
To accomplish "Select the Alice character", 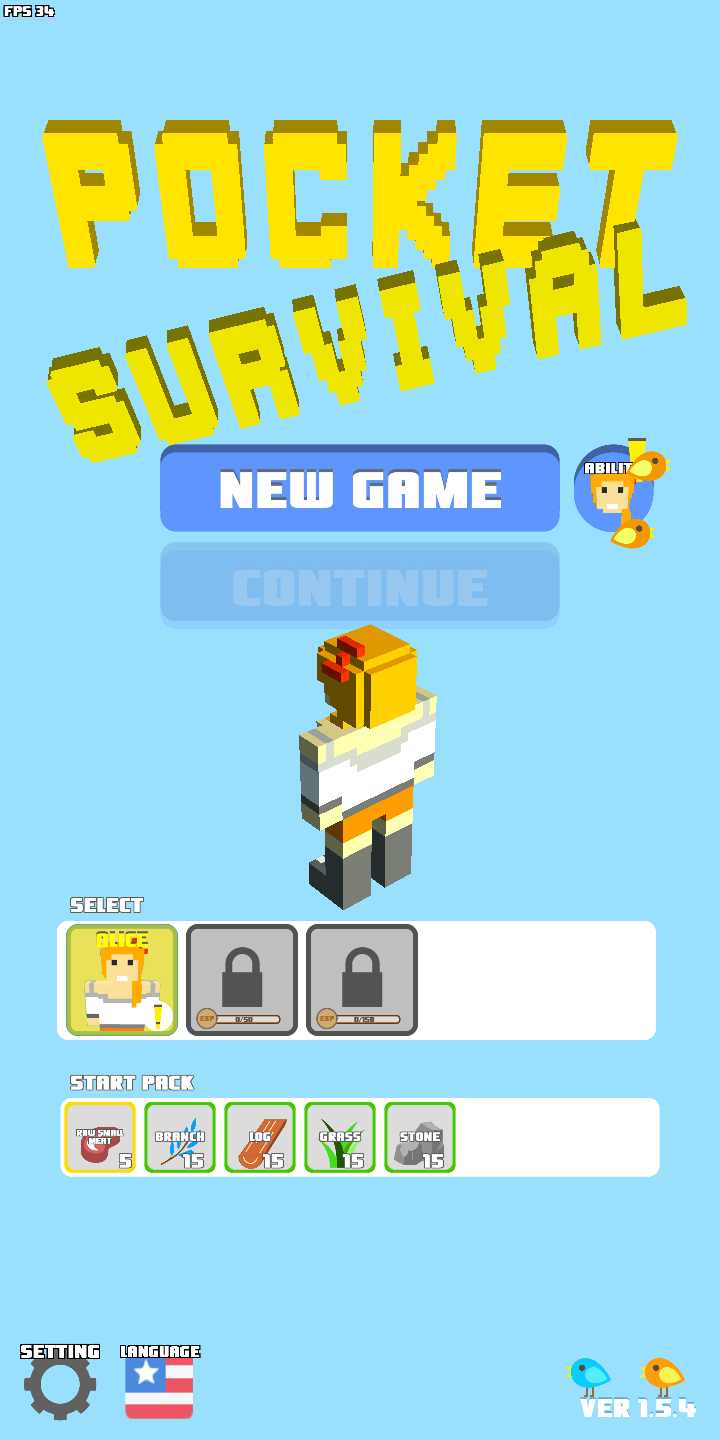I will (x=122, y=980).
